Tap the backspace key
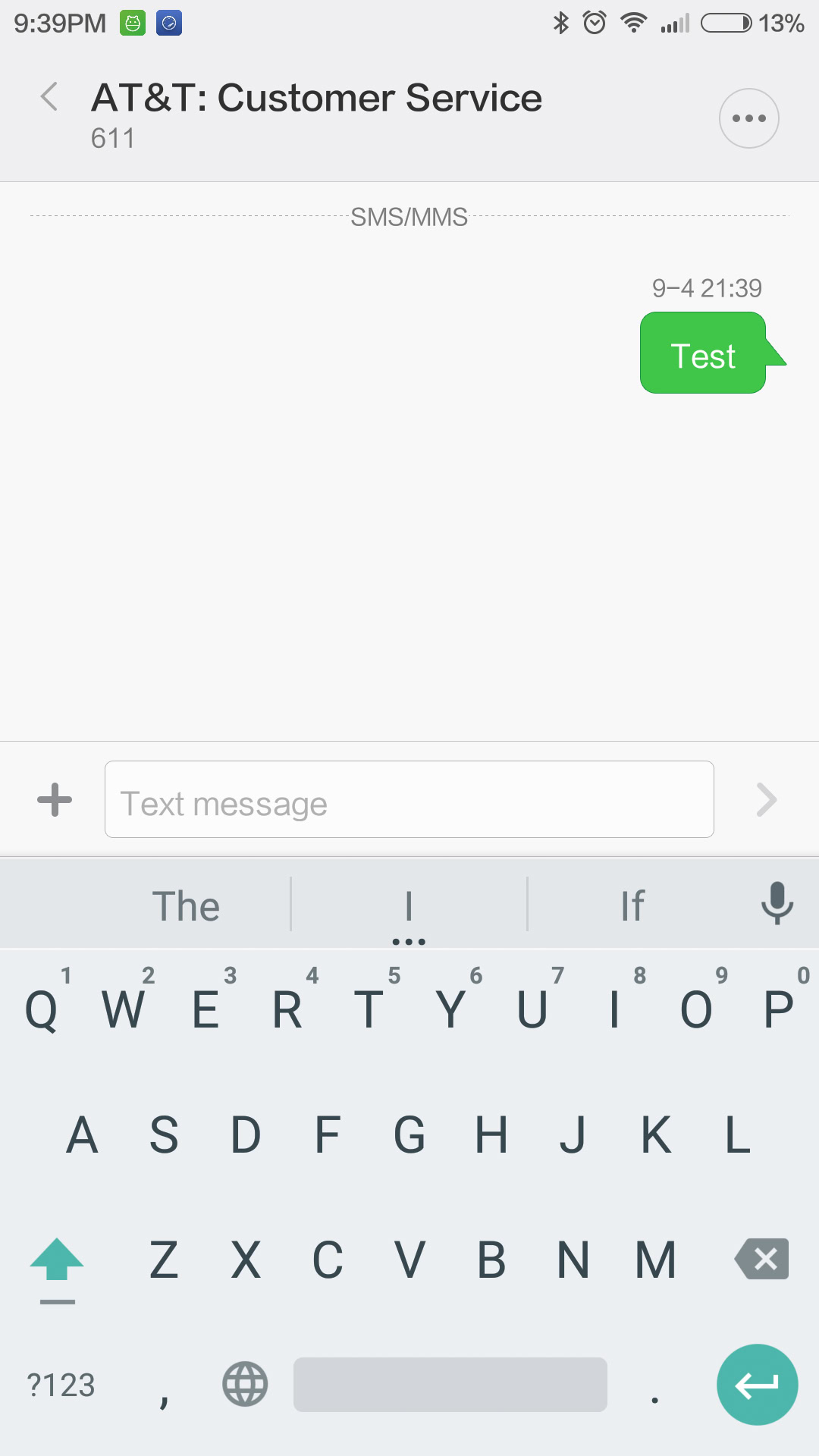 pyautogui.click(x=762, y=1259)
